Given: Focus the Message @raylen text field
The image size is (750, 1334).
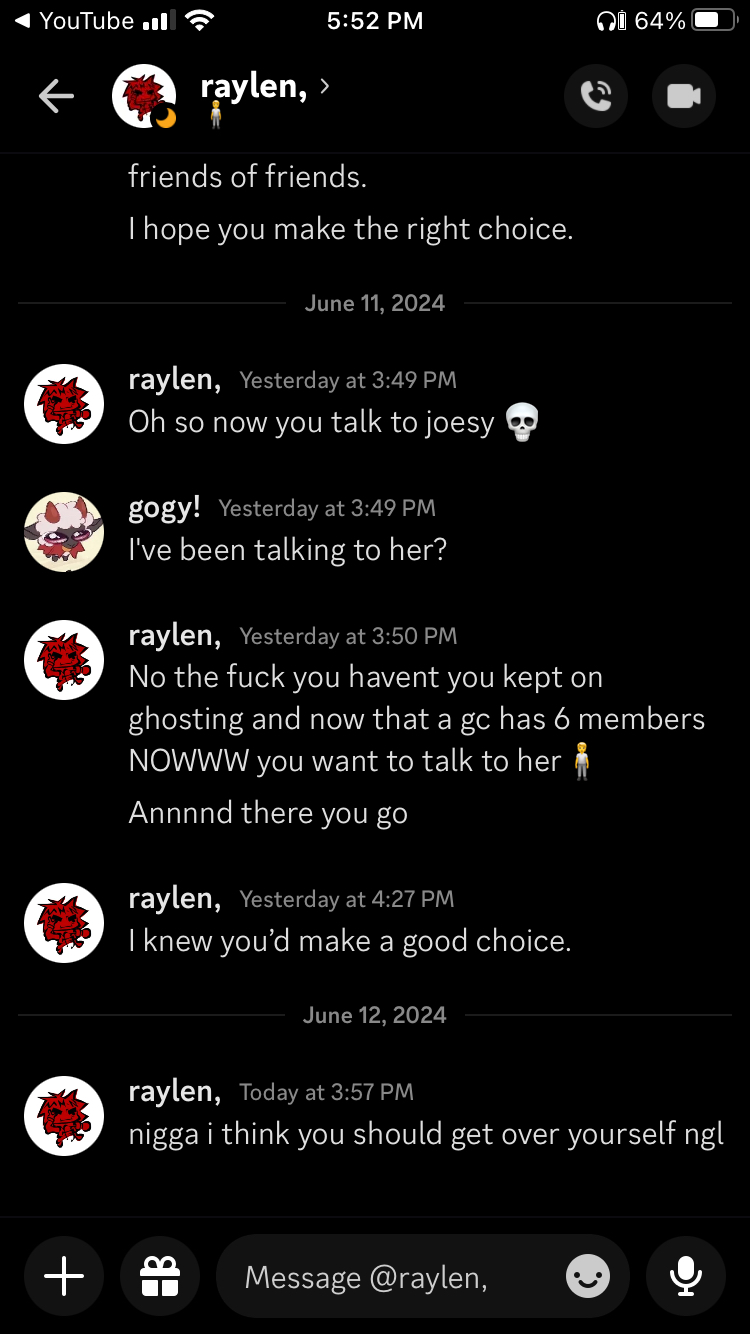Looking at the screenshot, I should (x=390, y=1277).
